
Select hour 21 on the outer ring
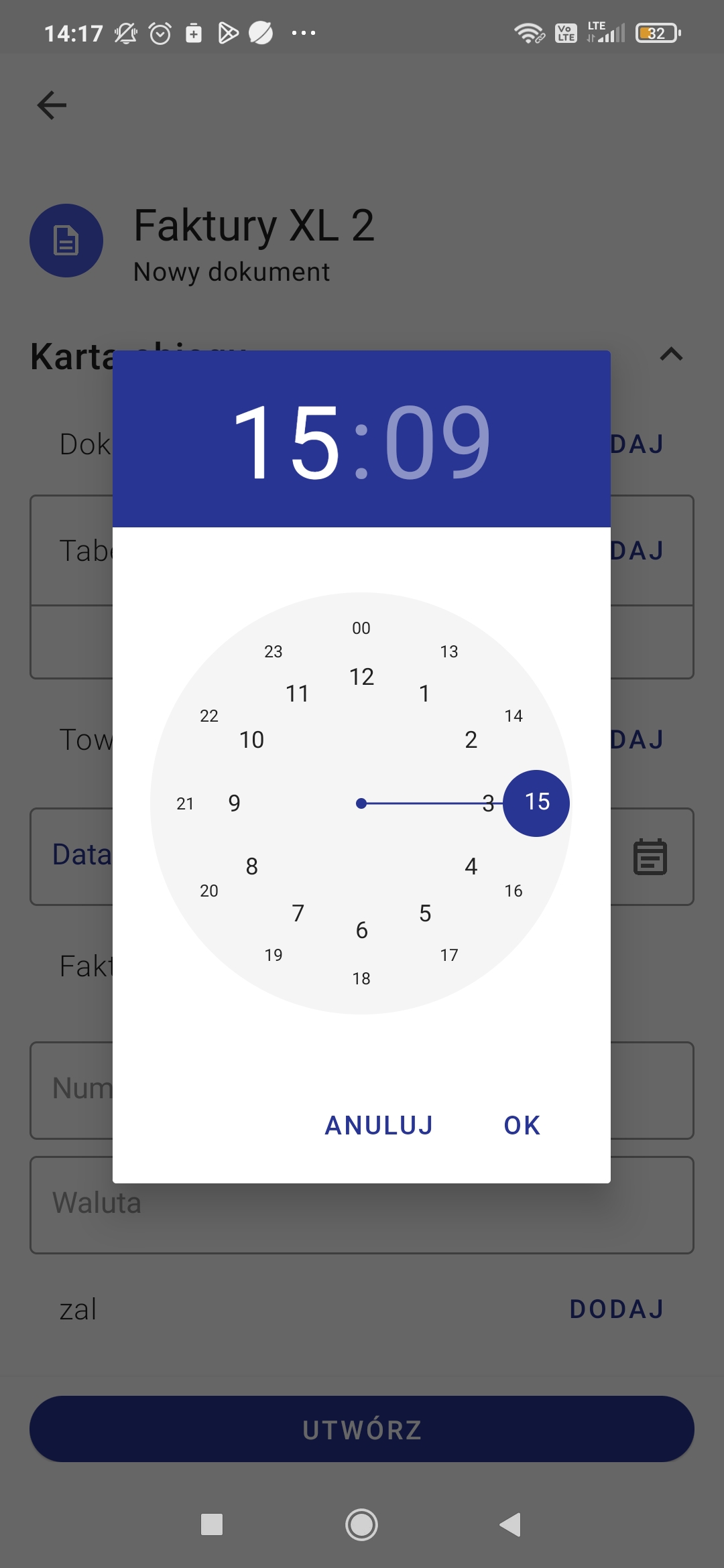click(x=185, y=803)
